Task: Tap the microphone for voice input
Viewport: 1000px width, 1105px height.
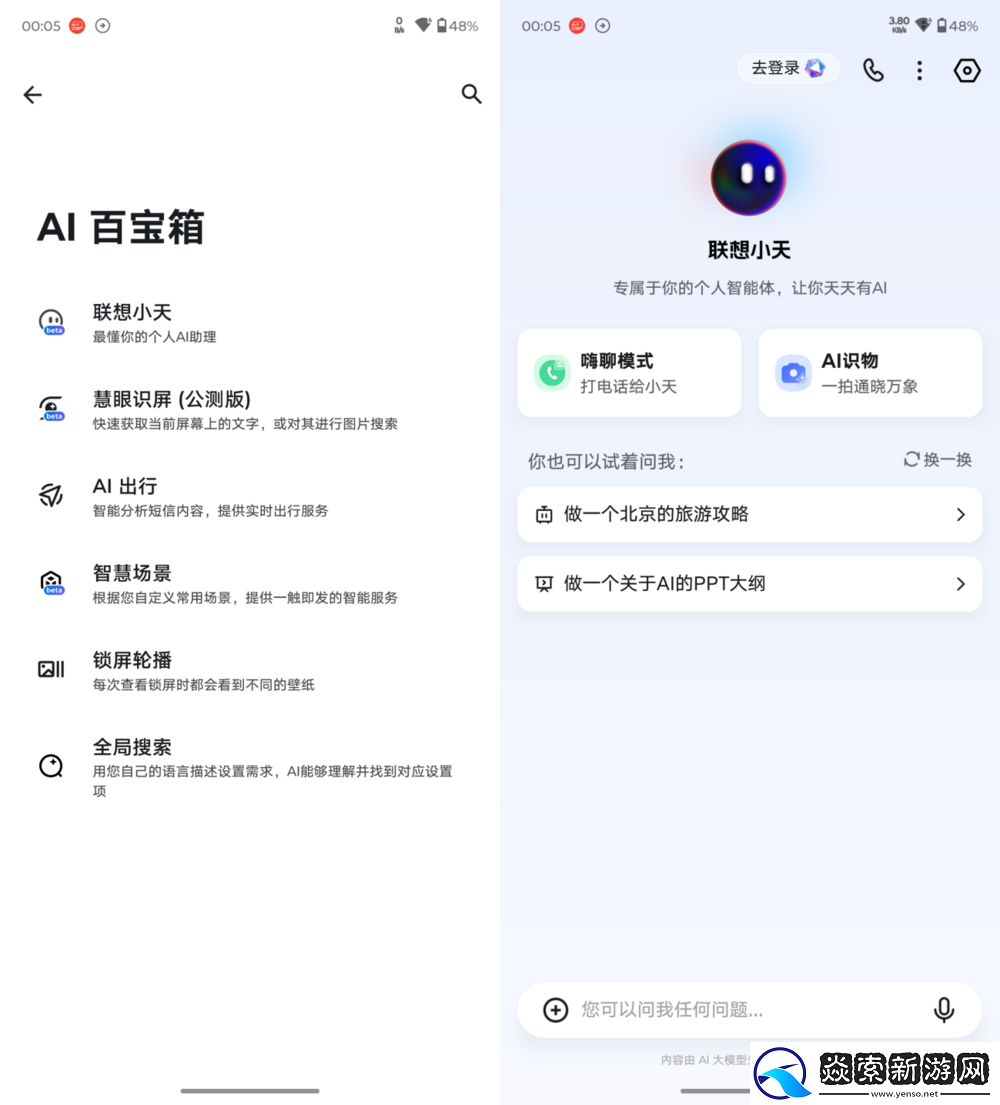Action: (x=944, y=1010)
